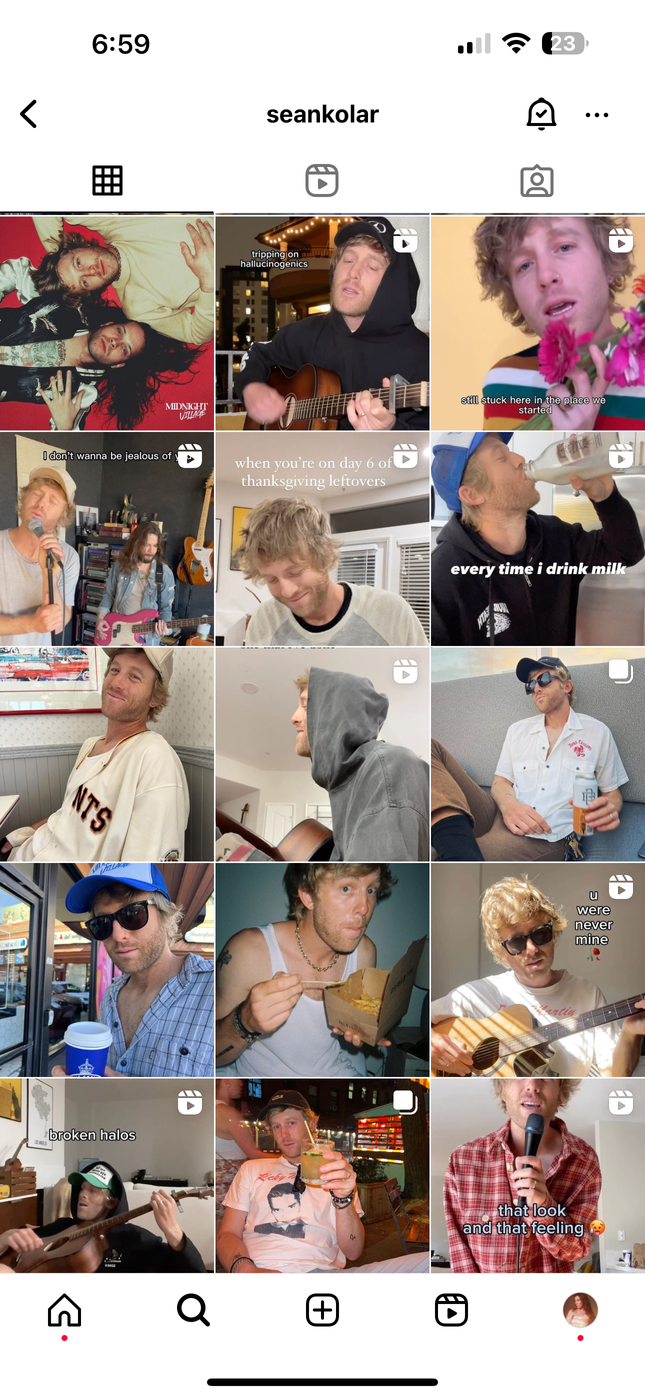
Task: Switch to the tagged photos tab
Action: click(537, 181)
